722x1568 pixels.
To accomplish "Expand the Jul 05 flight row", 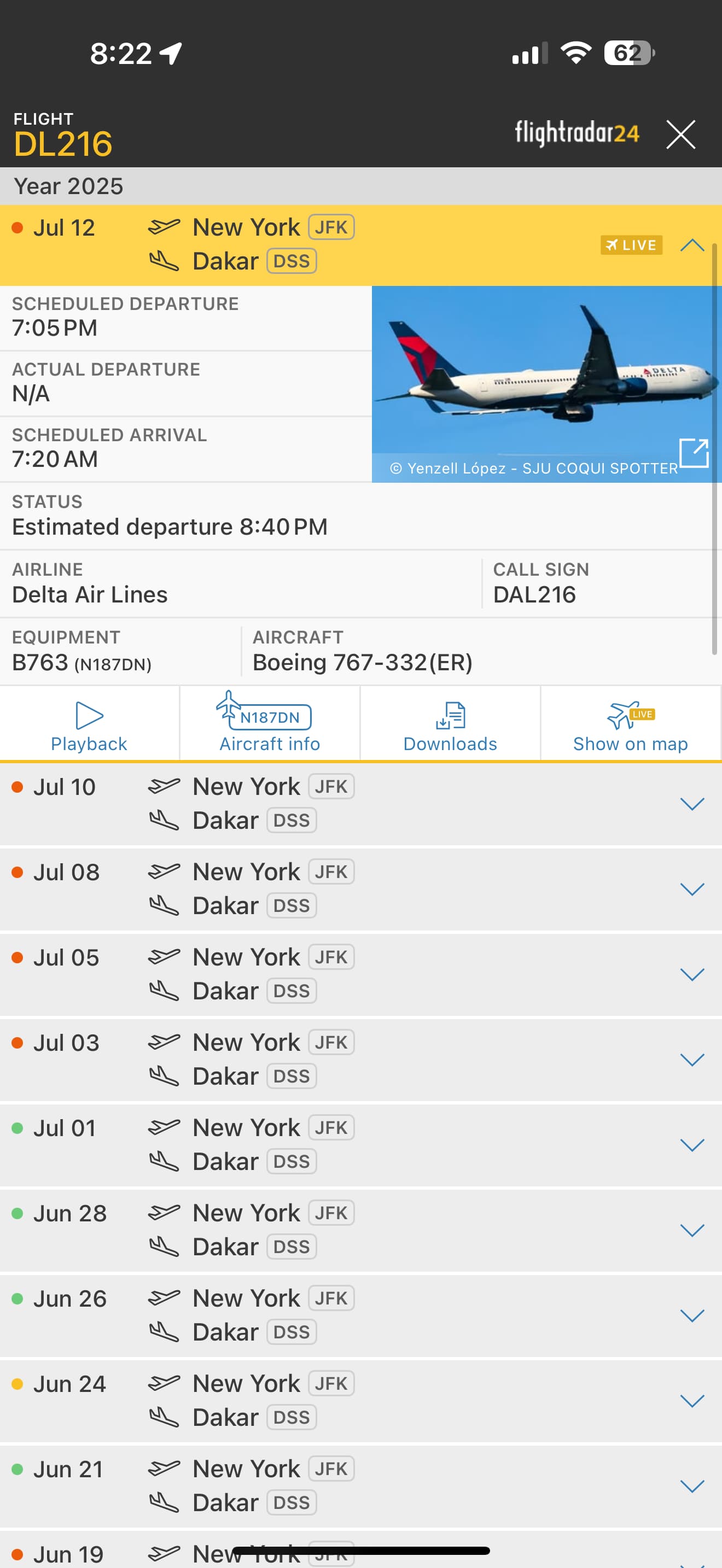I will point(691,974).
